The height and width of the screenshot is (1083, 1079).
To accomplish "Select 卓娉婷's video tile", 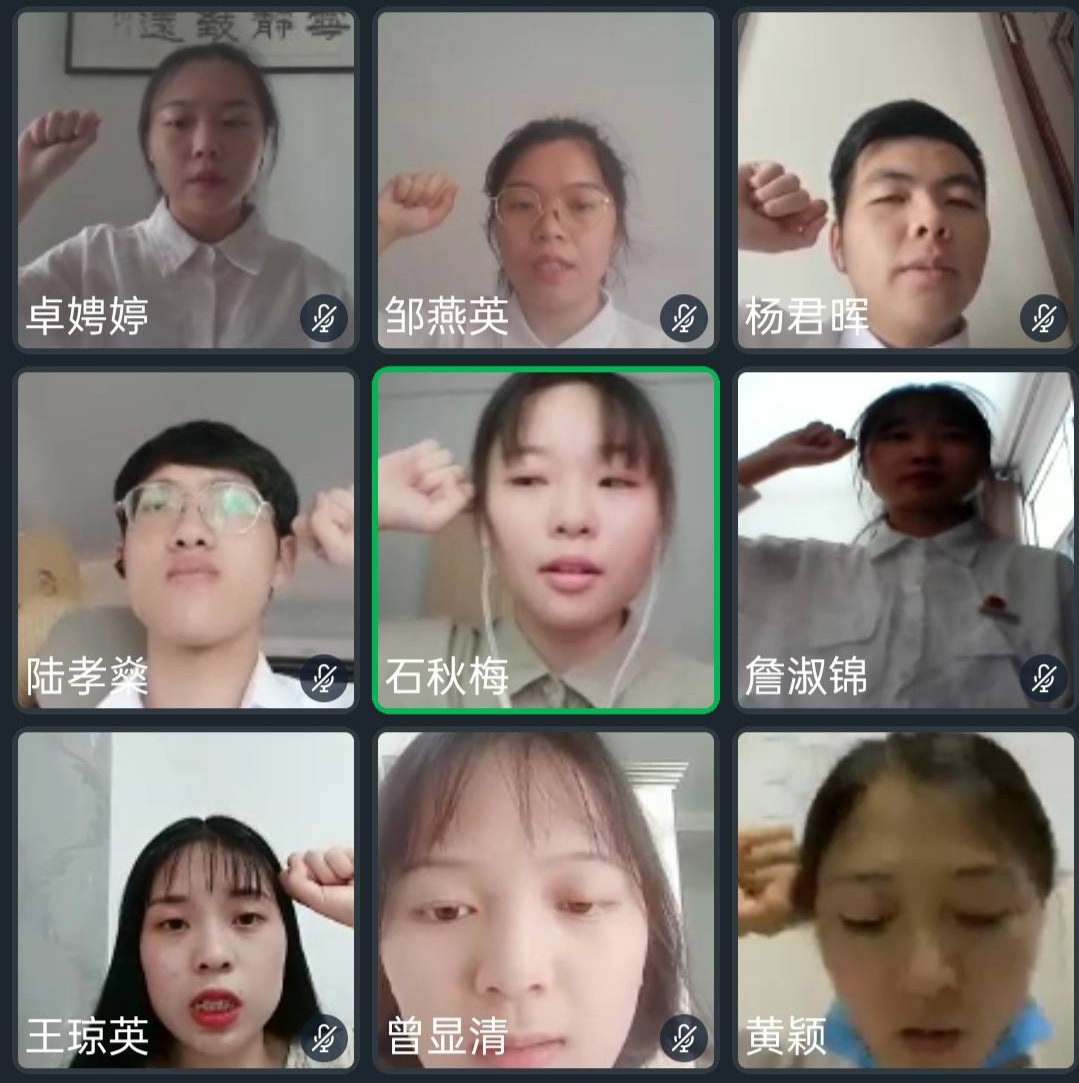I will click(x=186, y=180).
